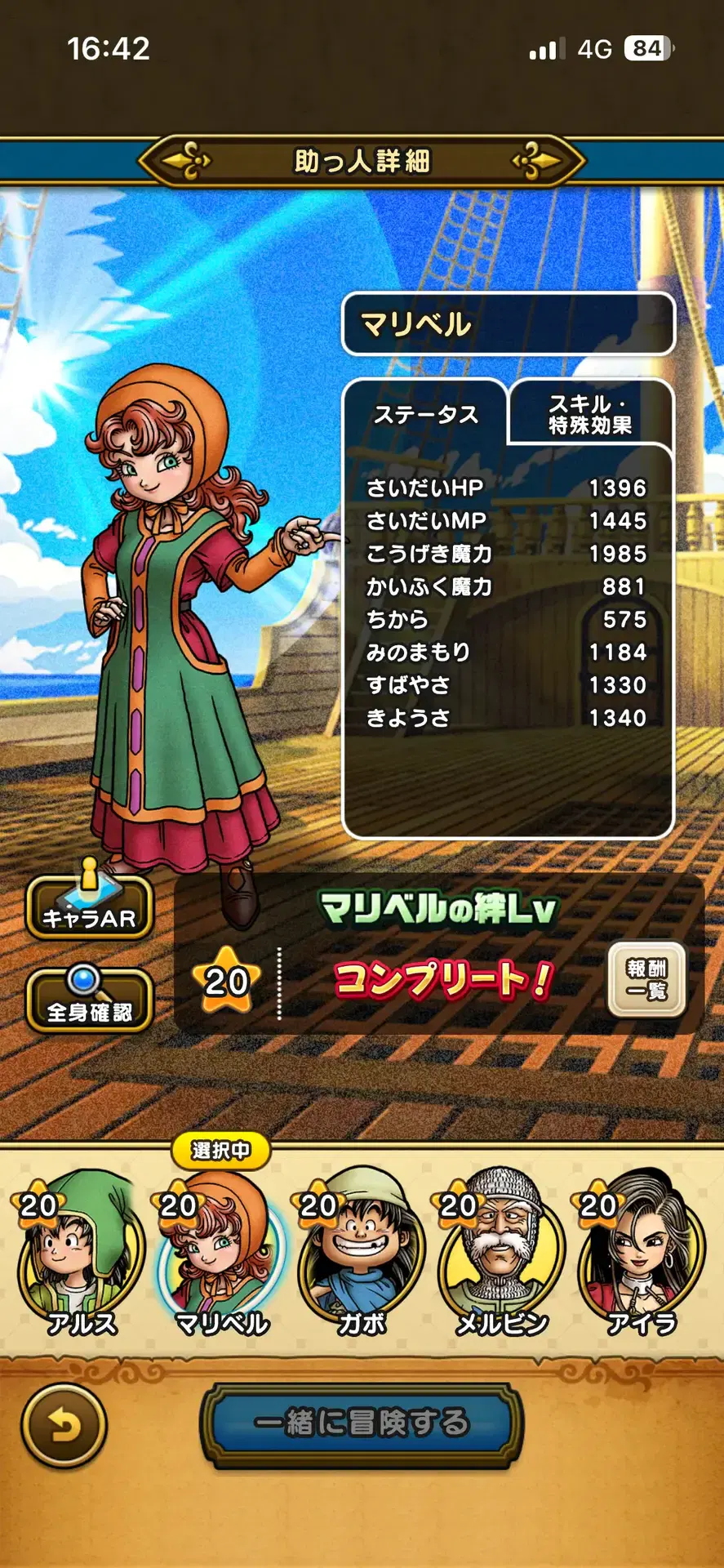
Task: Switch to the スキル・特殊効果 tab
Action: pyautogui.click(x=590, y=414)
